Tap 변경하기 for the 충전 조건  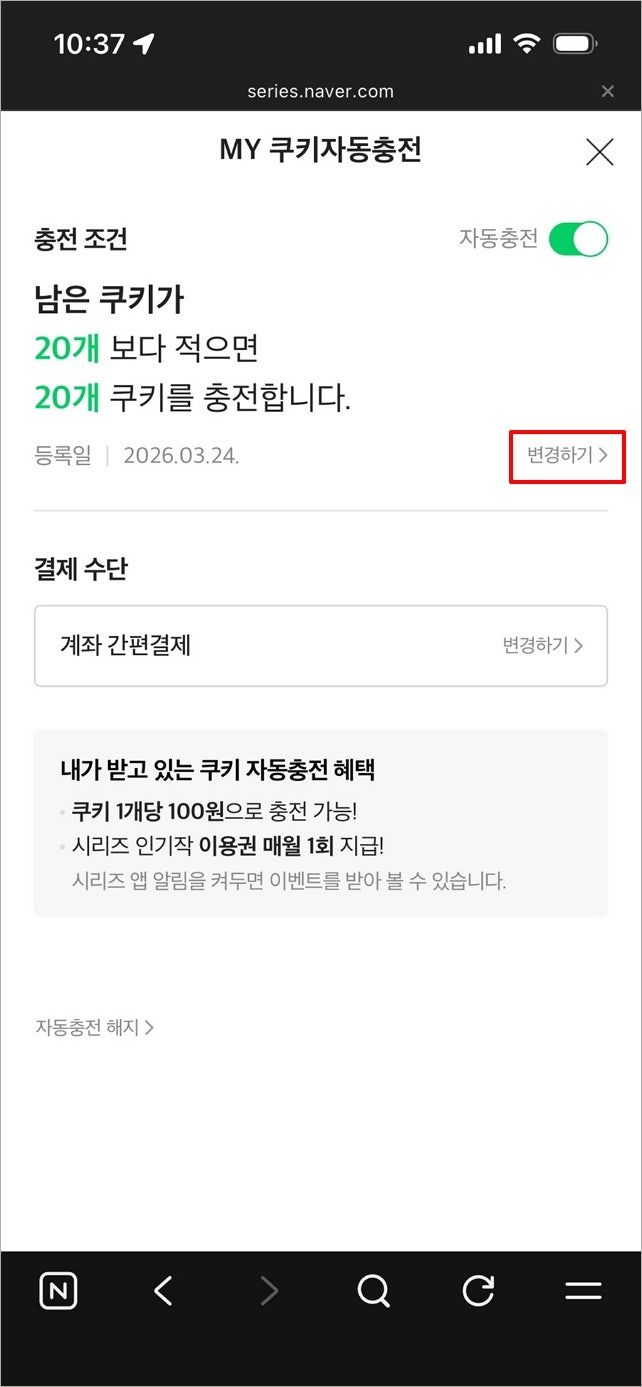(x=567, y=456)
